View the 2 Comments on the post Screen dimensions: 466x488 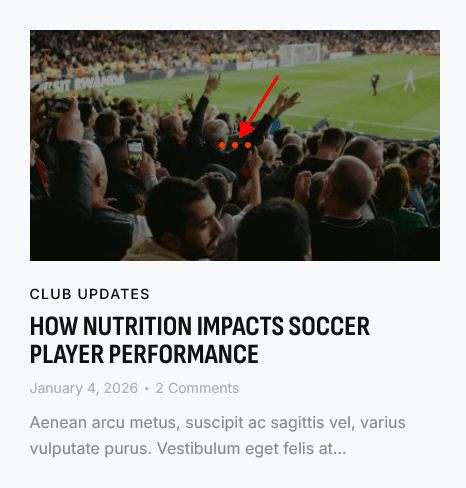197,388
